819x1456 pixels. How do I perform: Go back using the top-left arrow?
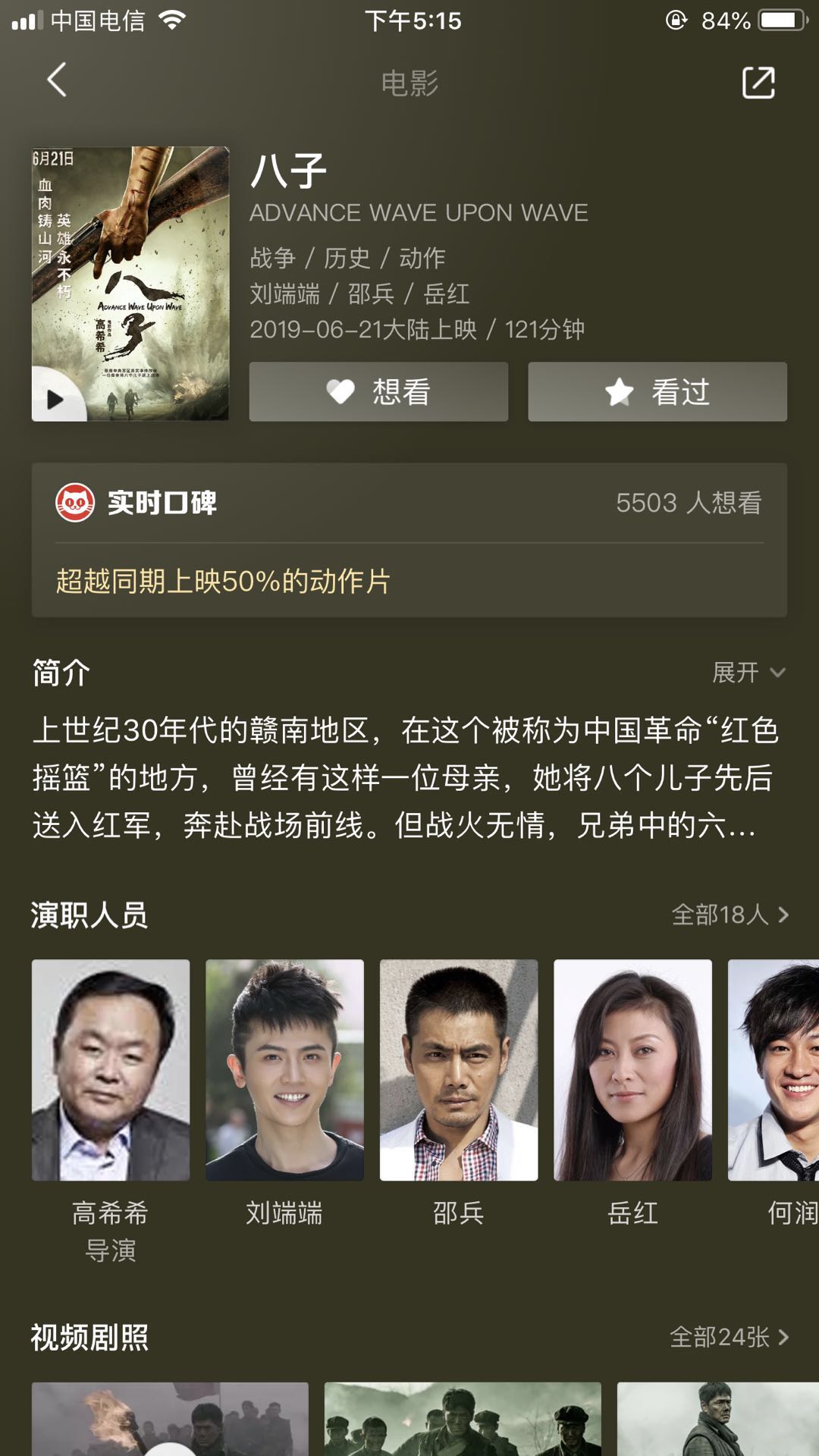57,80
